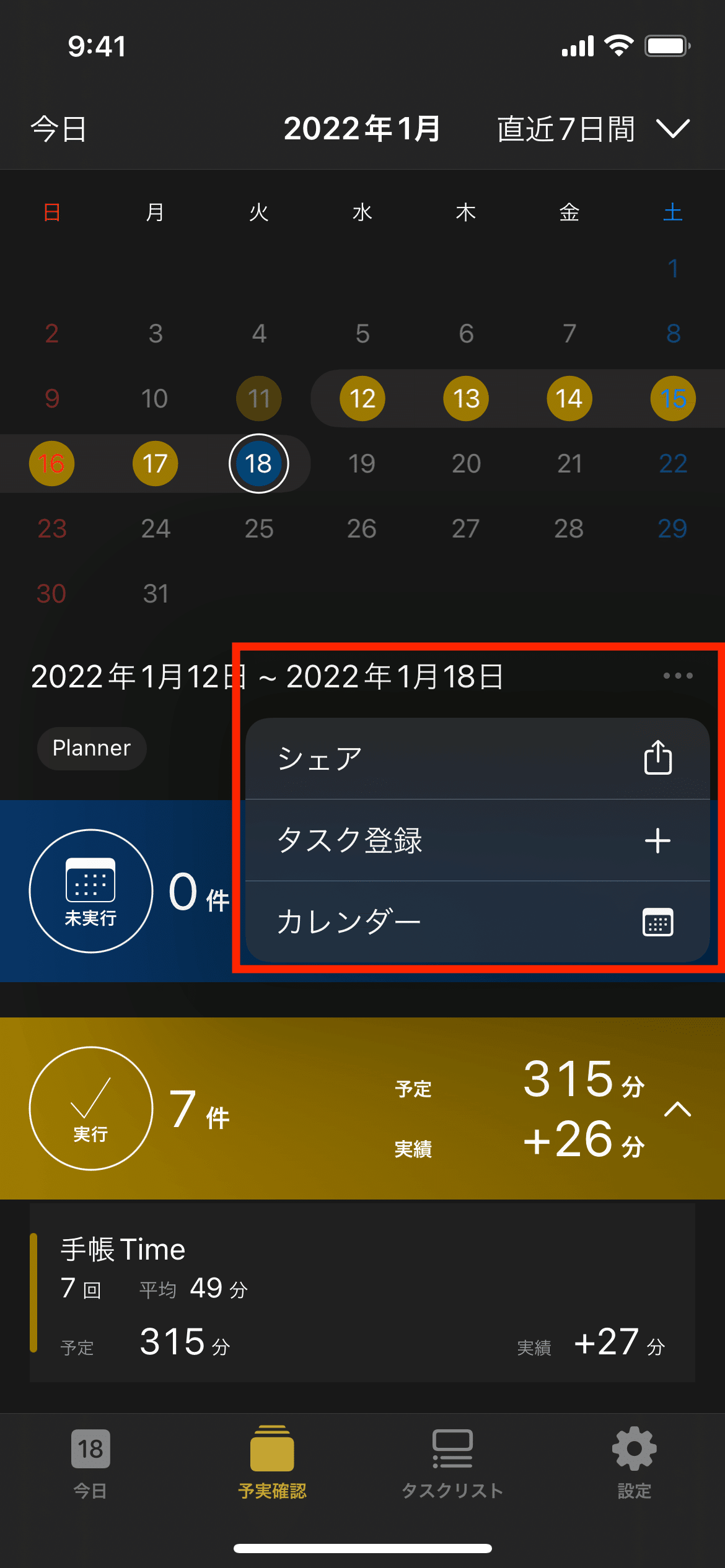Choose タスク登録 in the popup menu
725x1568 pixels.
(477, 840)
